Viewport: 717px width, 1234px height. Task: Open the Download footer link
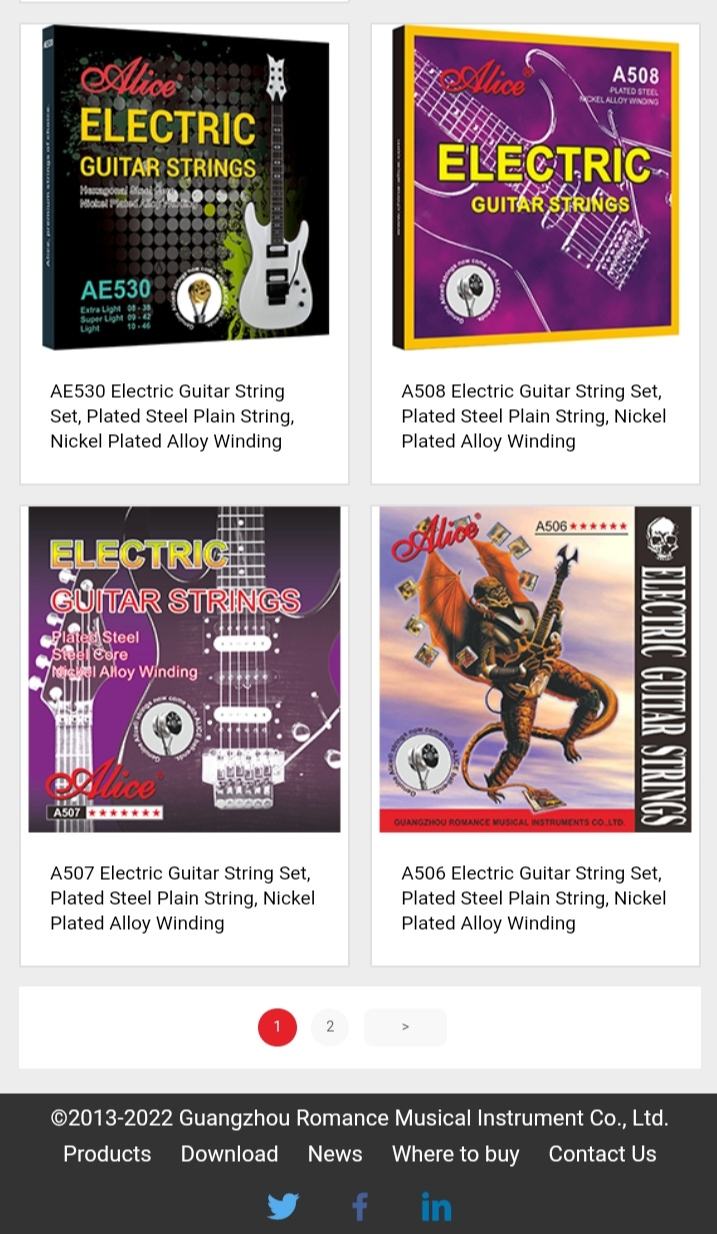click(x=229, y=1154)
